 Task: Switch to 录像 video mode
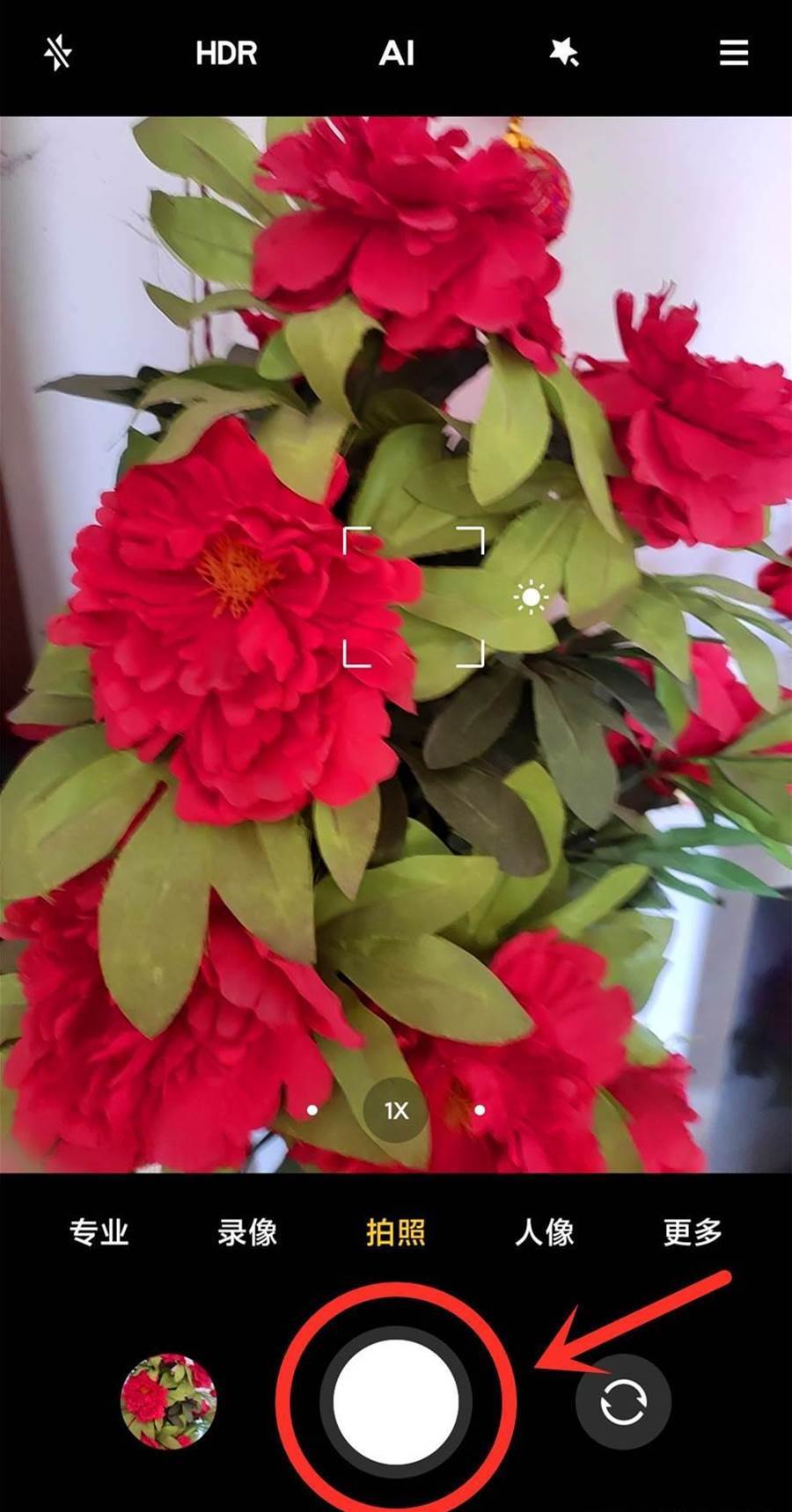tap(247, 1232)
